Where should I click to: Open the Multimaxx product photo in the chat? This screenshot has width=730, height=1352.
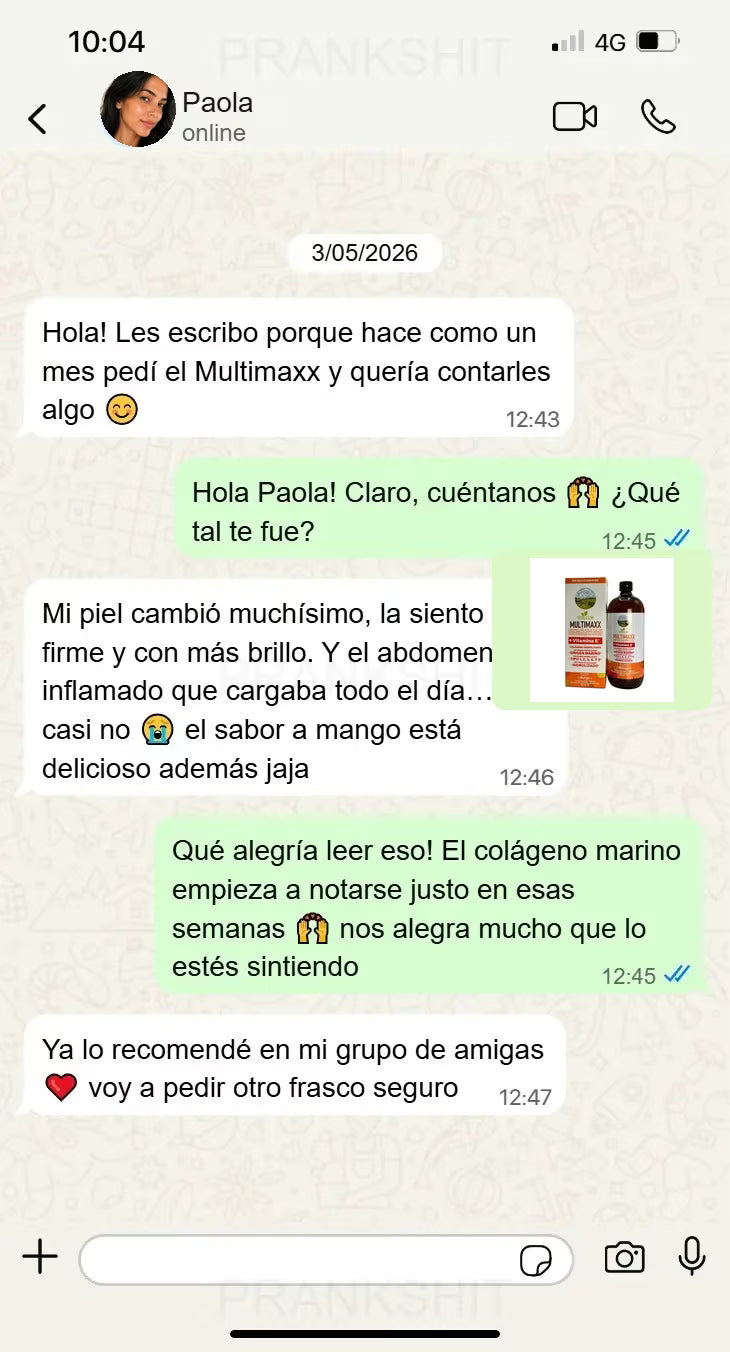tap(602, 630)
